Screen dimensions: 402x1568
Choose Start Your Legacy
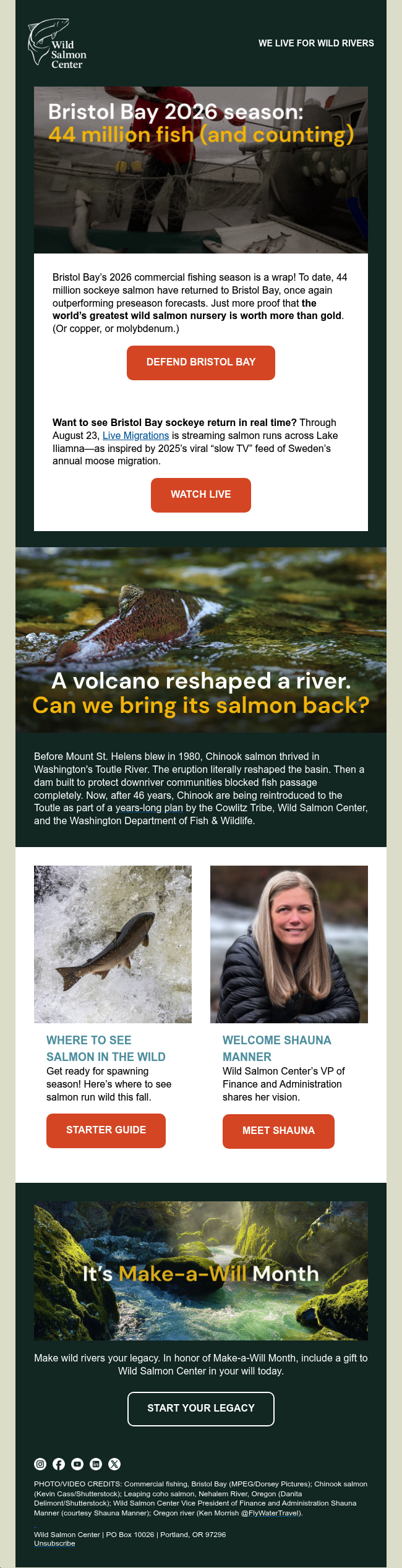tap(201, 1408)
